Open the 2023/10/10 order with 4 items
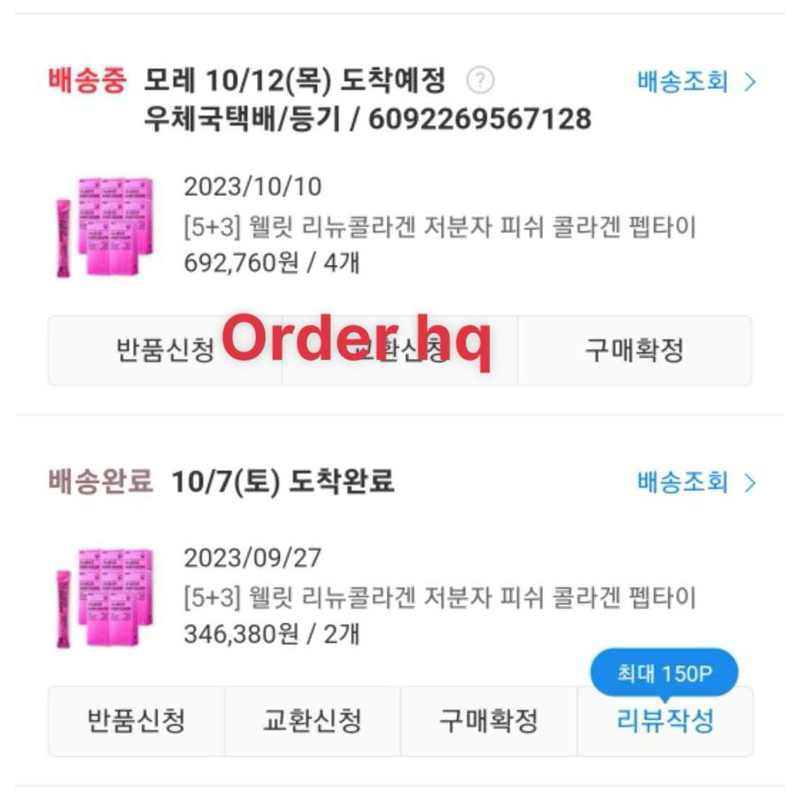Screen dimensions: 800x800 click(x=440, y=227)
